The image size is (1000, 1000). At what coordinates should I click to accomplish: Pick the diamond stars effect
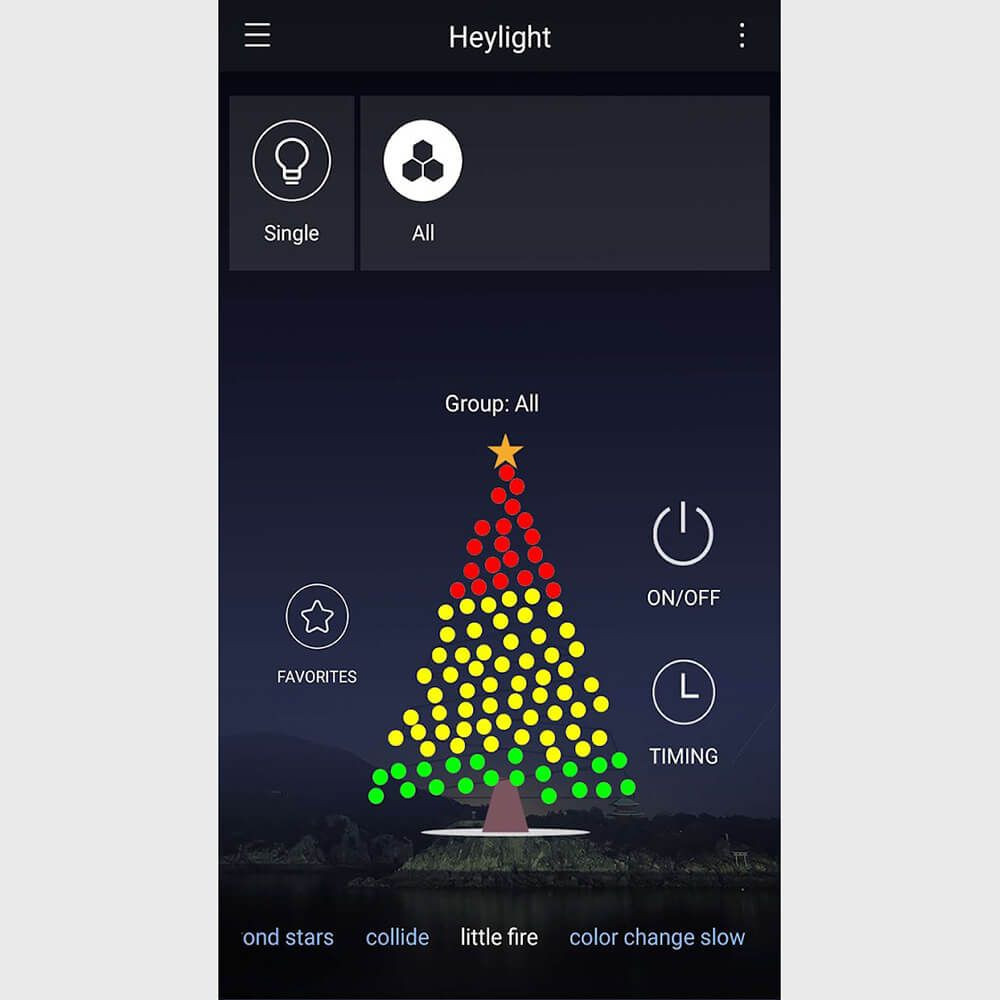tap(288, 937)
